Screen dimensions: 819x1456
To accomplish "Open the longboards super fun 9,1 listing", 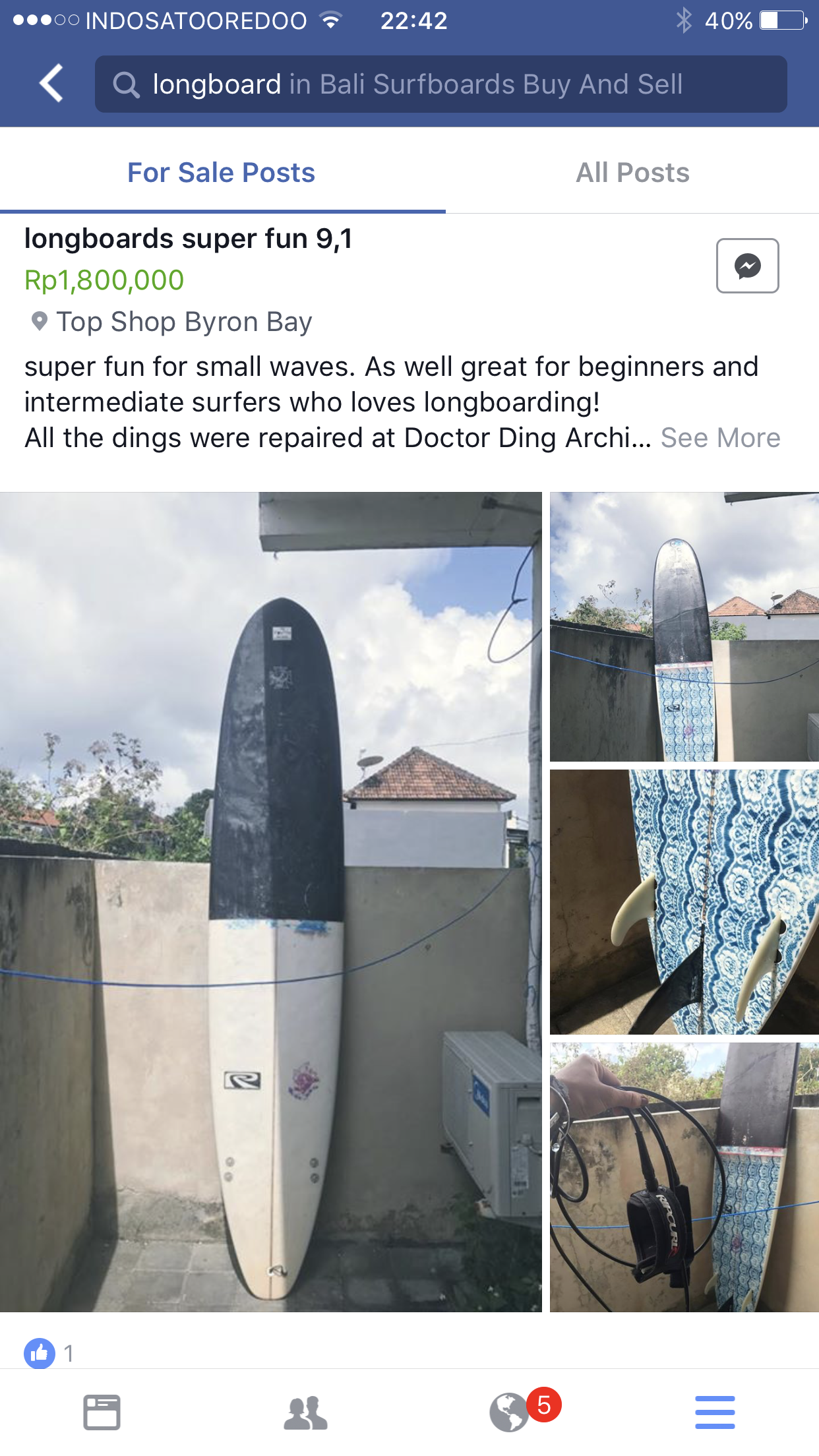I will click(x=189, y=239).
